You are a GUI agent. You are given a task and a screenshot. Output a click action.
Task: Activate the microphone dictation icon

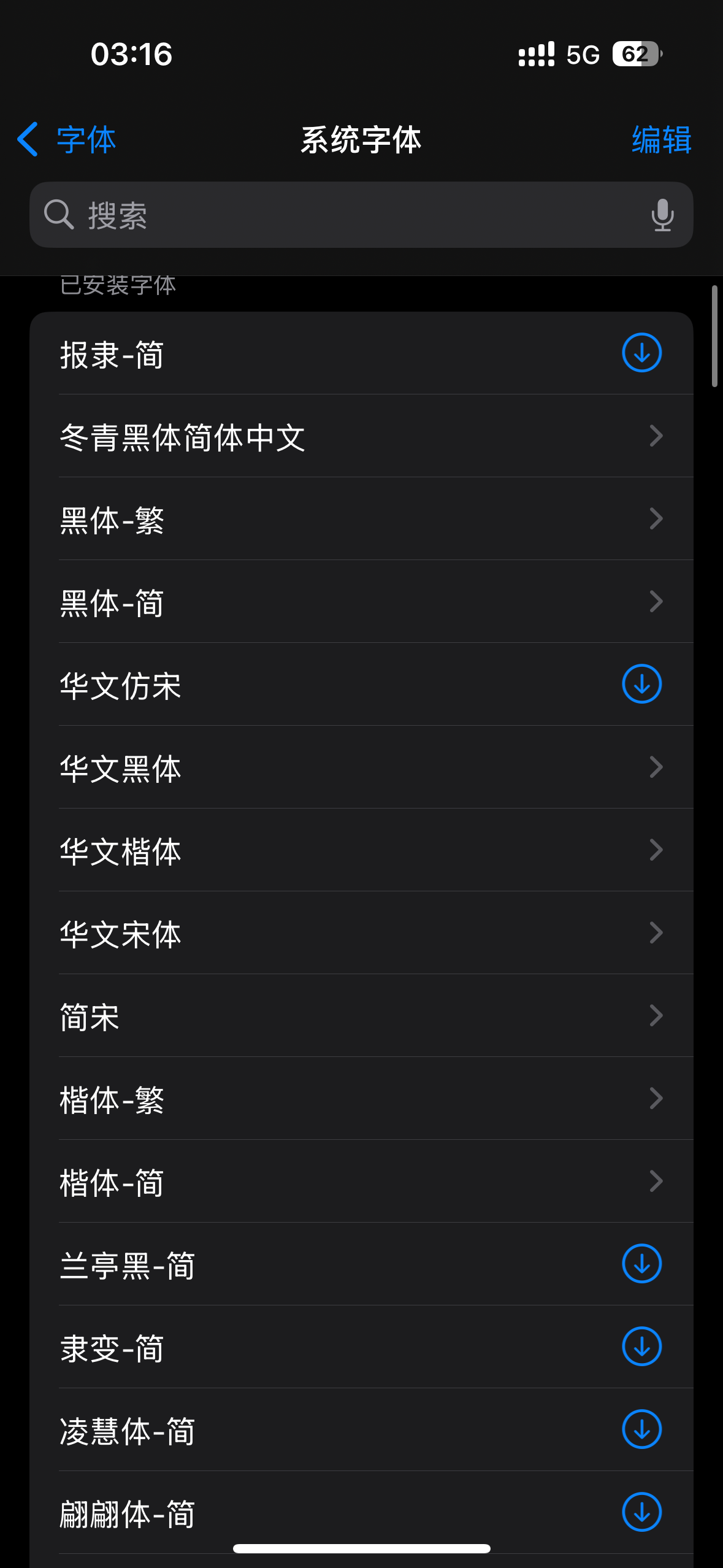point(662,215)
